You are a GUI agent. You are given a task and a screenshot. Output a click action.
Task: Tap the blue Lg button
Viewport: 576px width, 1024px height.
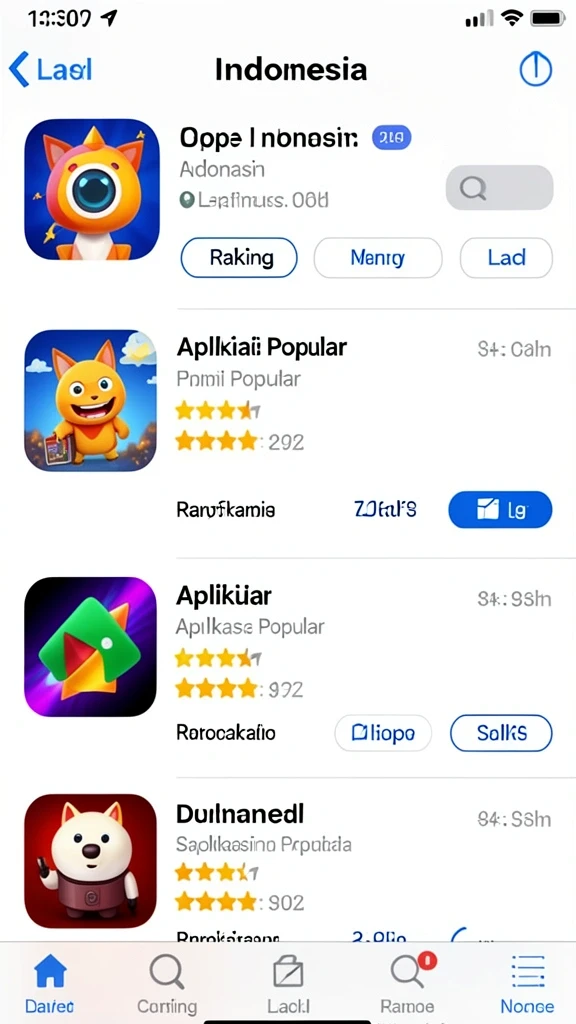tap(500, 509)
